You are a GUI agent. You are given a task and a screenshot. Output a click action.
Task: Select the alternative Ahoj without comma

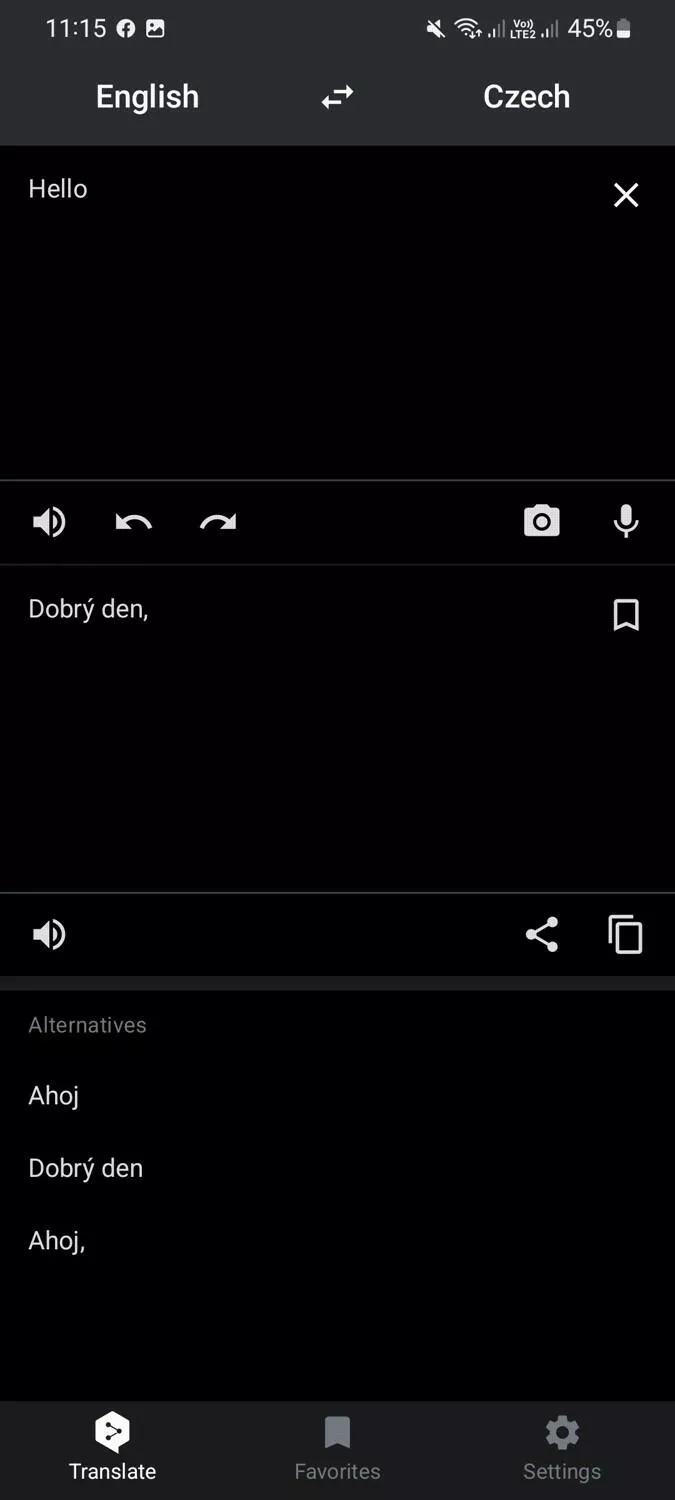coord(54,1096)
